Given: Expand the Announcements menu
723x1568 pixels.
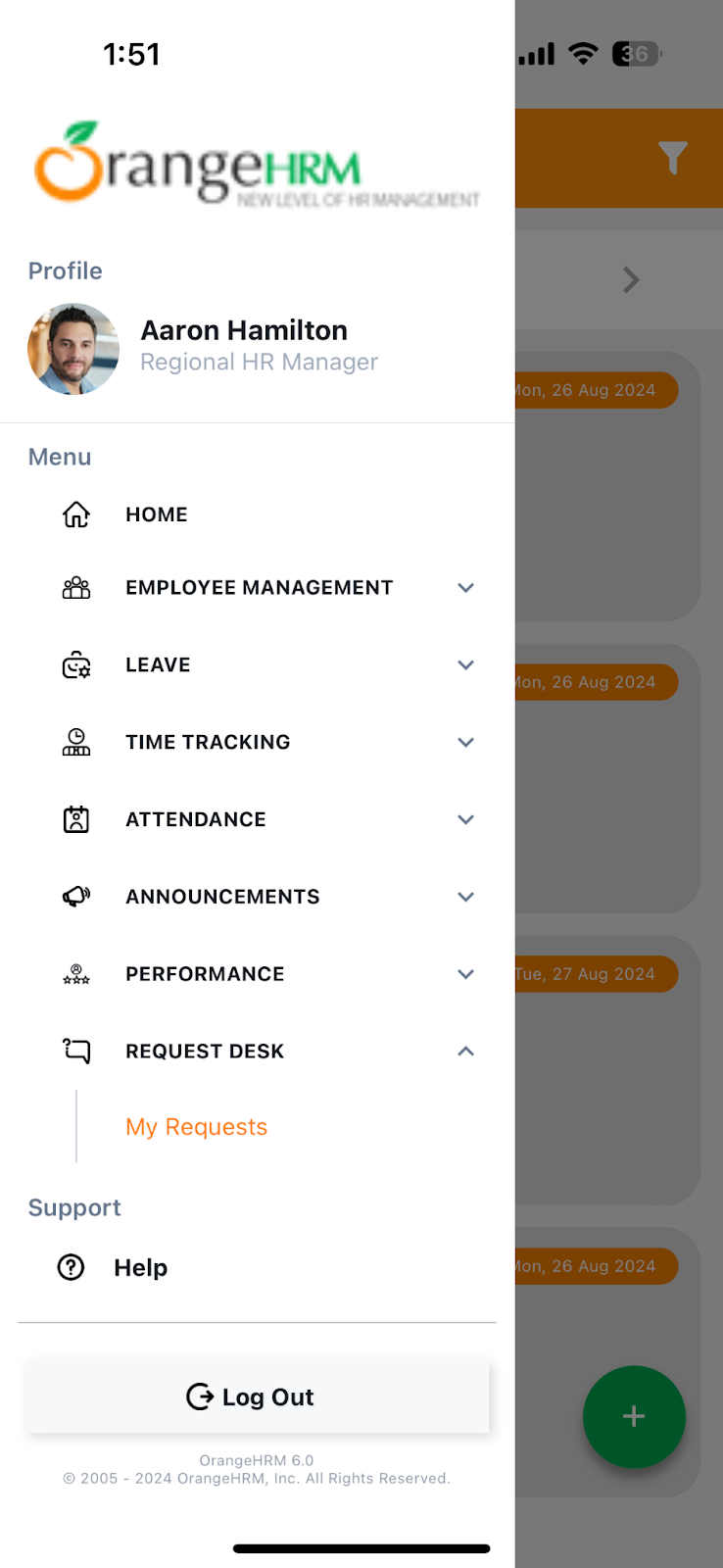Looking at the screenshot, I should (257, 897).
